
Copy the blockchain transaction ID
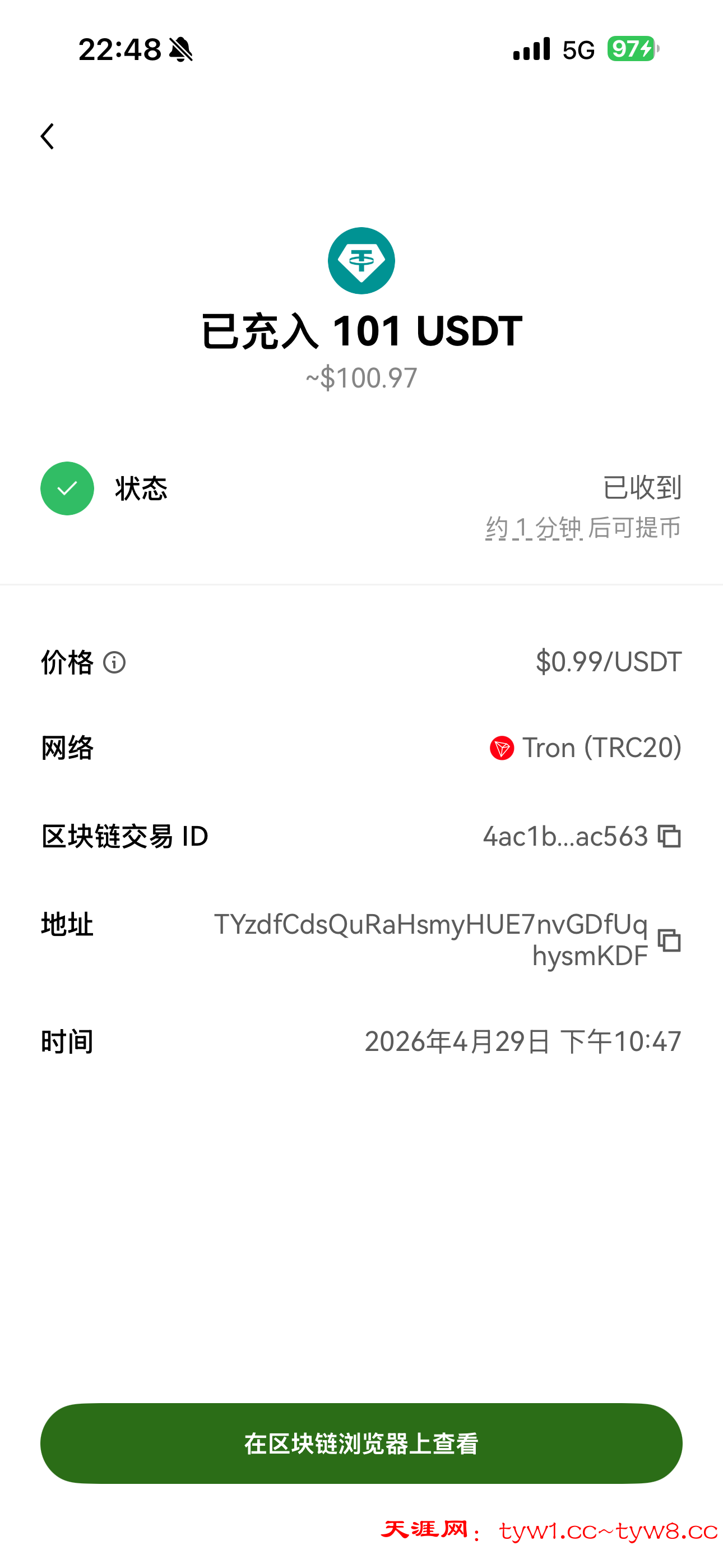[669, 836]
